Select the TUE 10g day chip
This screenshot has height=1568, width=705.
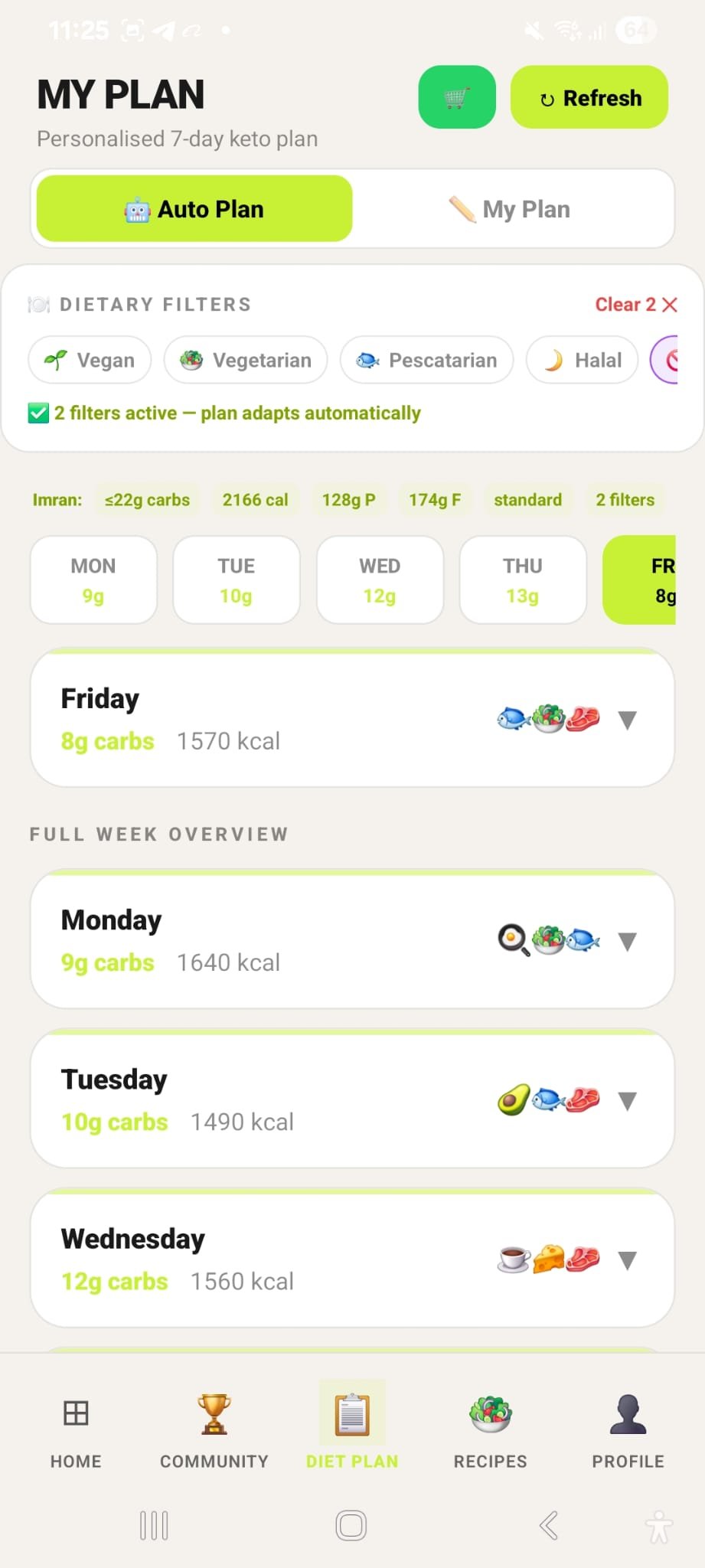(x=236, y=580)
